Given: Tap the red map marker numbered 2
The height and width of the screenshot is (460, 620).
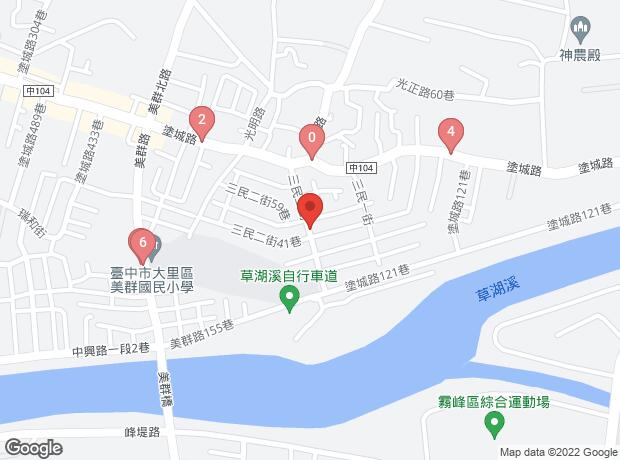Looking at the screenshot, I should click(x=202, y=124).
